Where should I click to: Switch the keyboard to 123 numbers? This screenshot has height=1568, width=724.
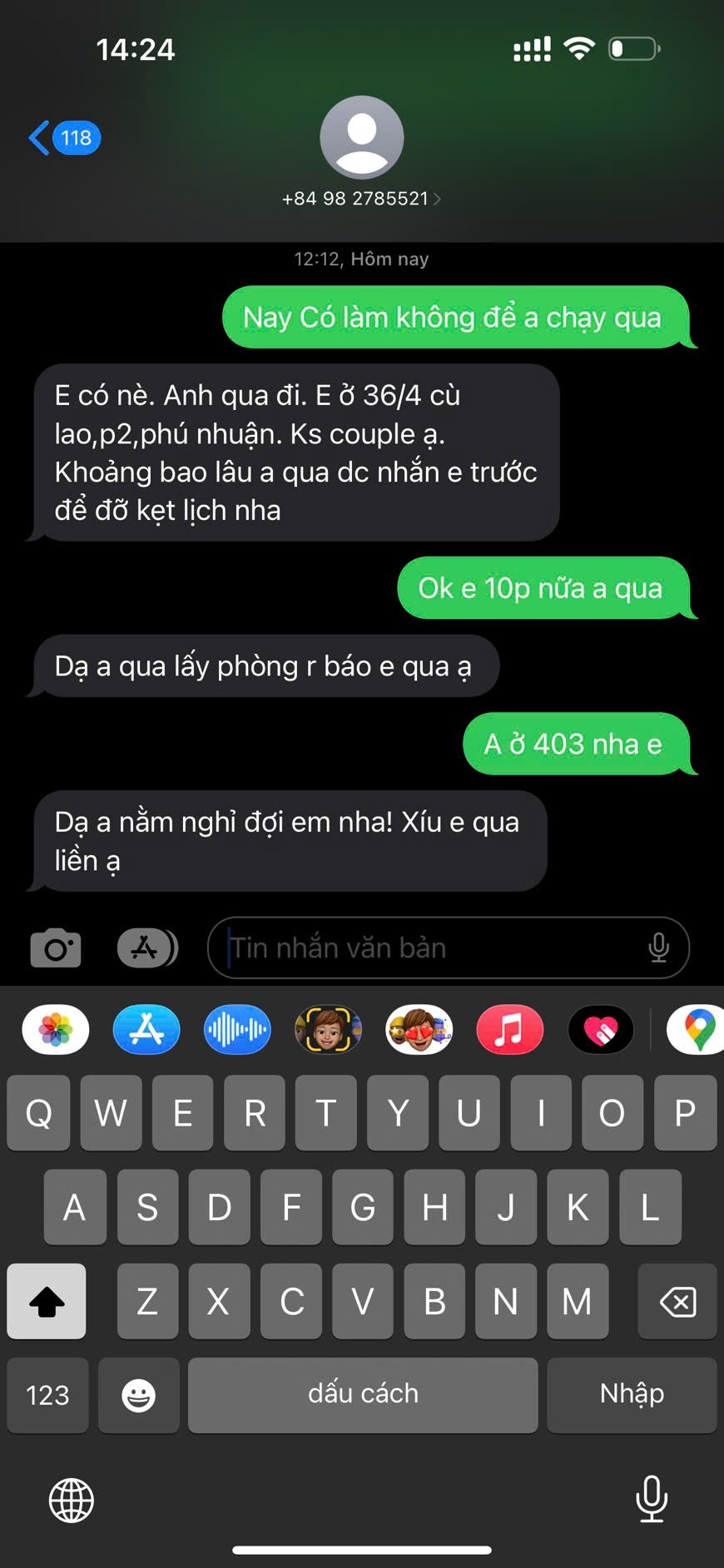coord(47,1395)
